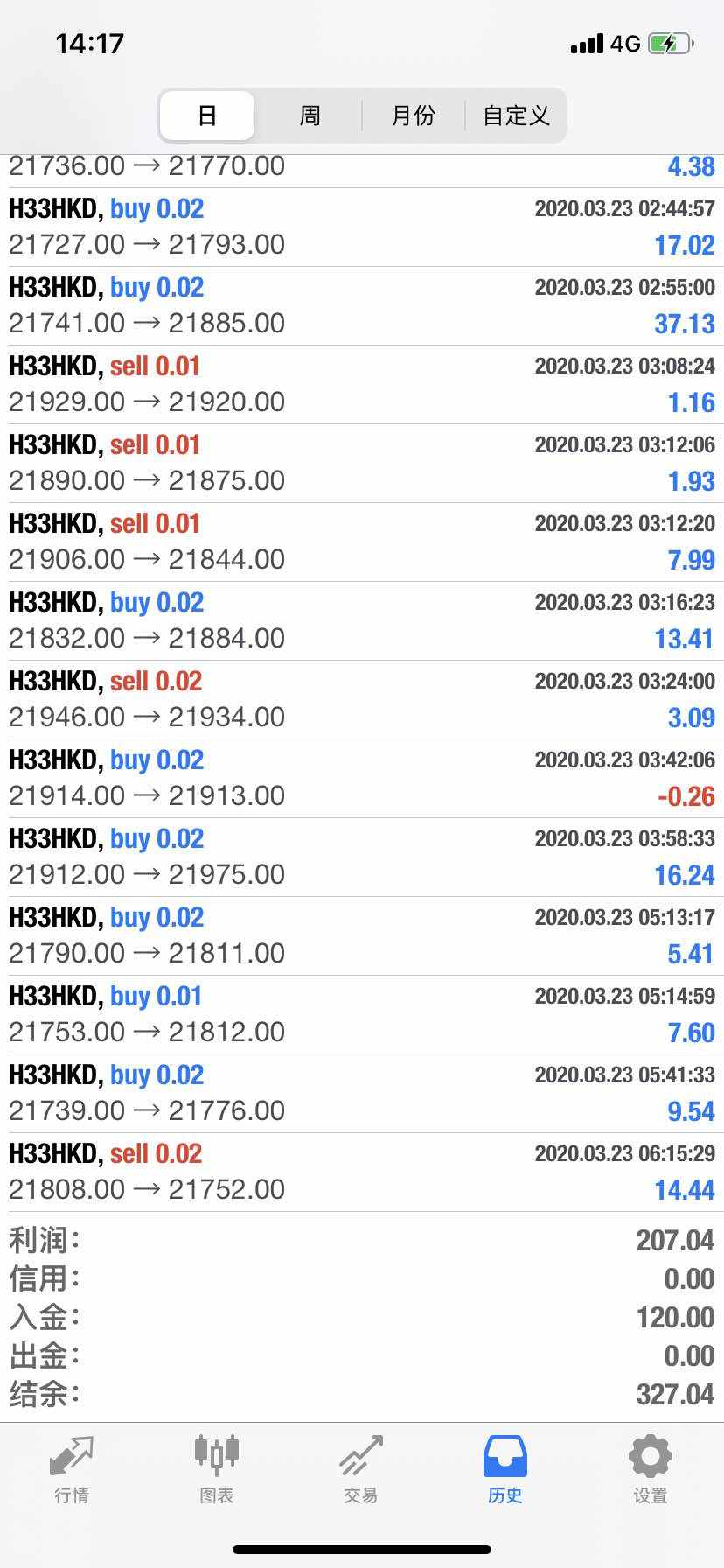Screen dimensions: 724x1568
Task: Expand the sell 0.01 trade at 03:08:24
Action: tap(362, 385)
